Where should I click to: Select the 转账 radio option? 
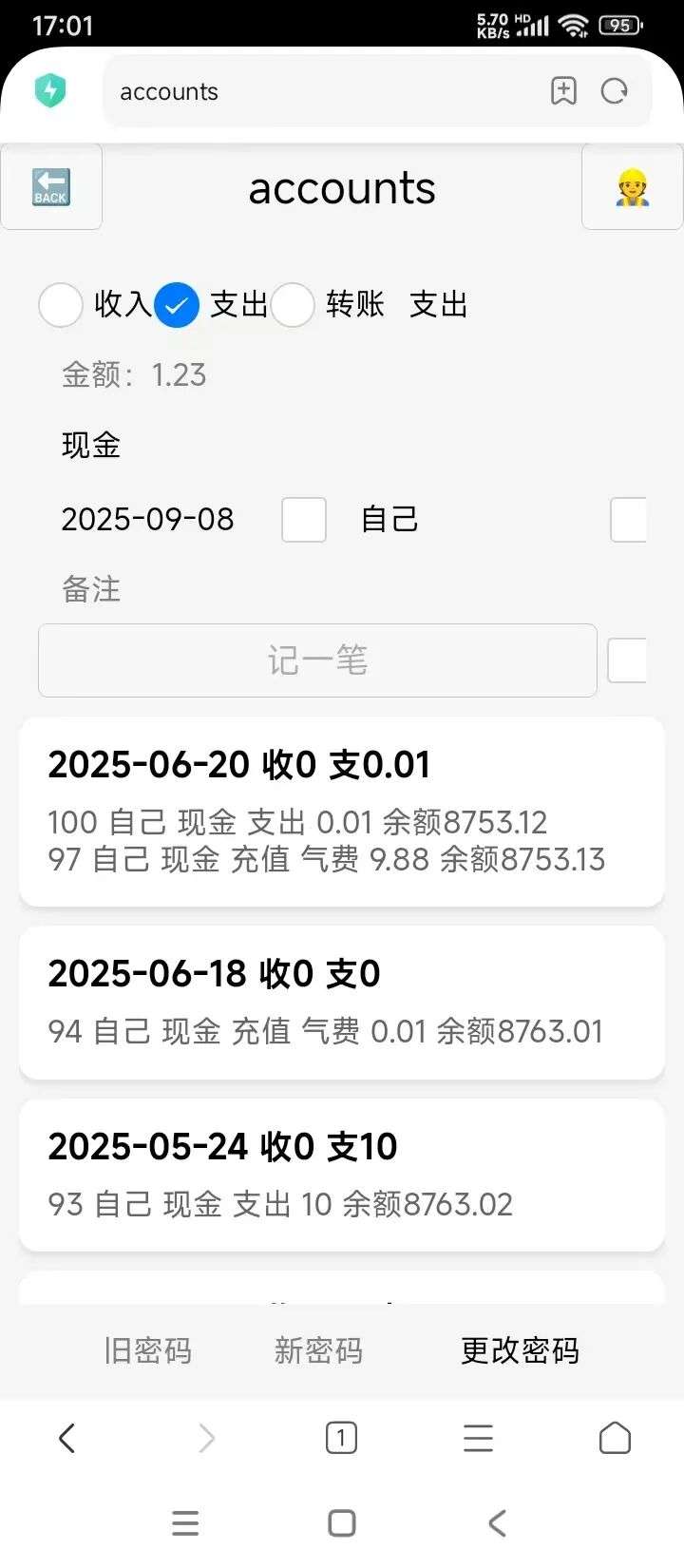click(293, 305)
